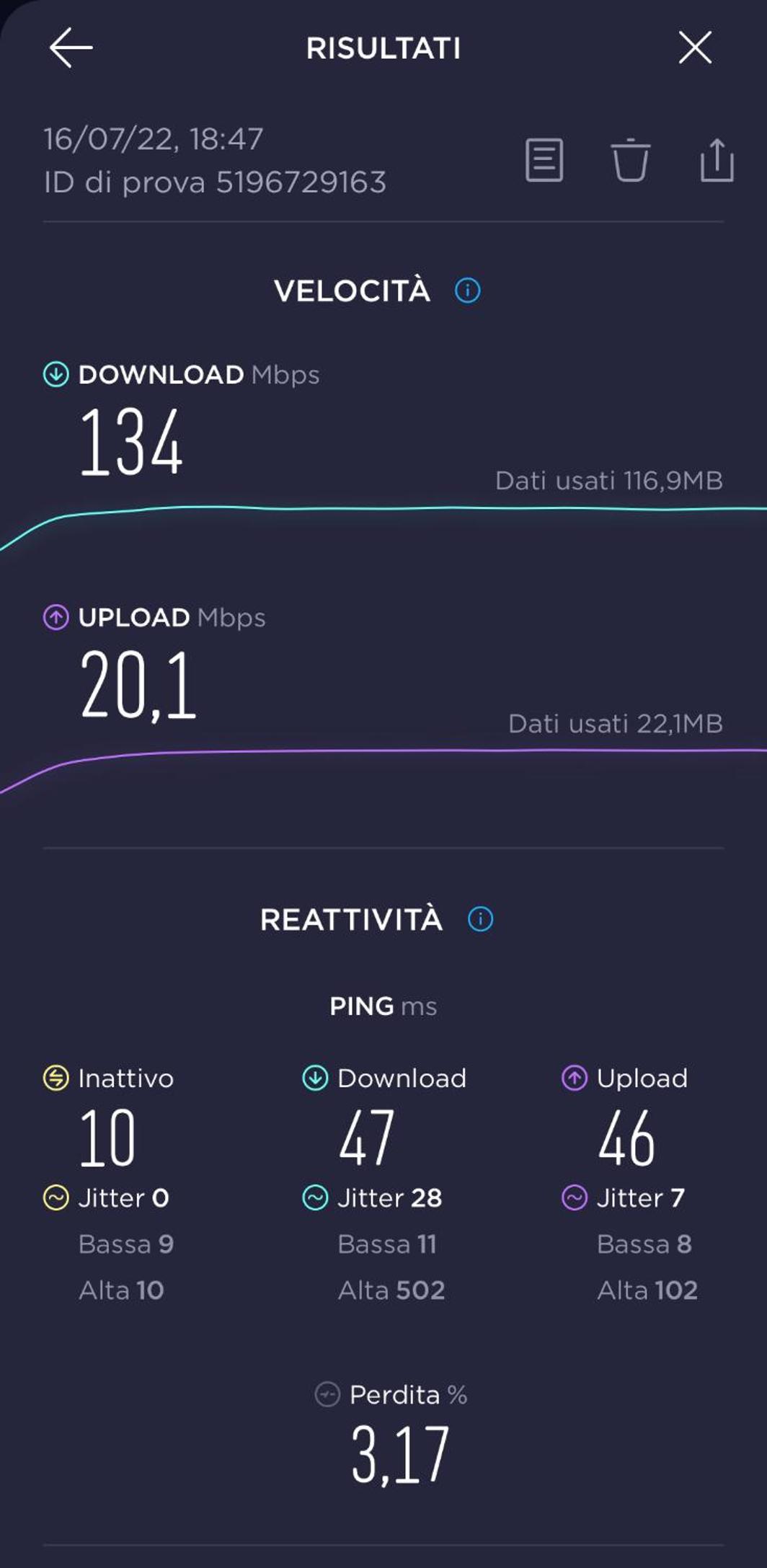Image resolution: width=767 pixels, height=1568 pixels.
Task: Open the info icon beside Velocità
Action: click(x=468, y=291)
